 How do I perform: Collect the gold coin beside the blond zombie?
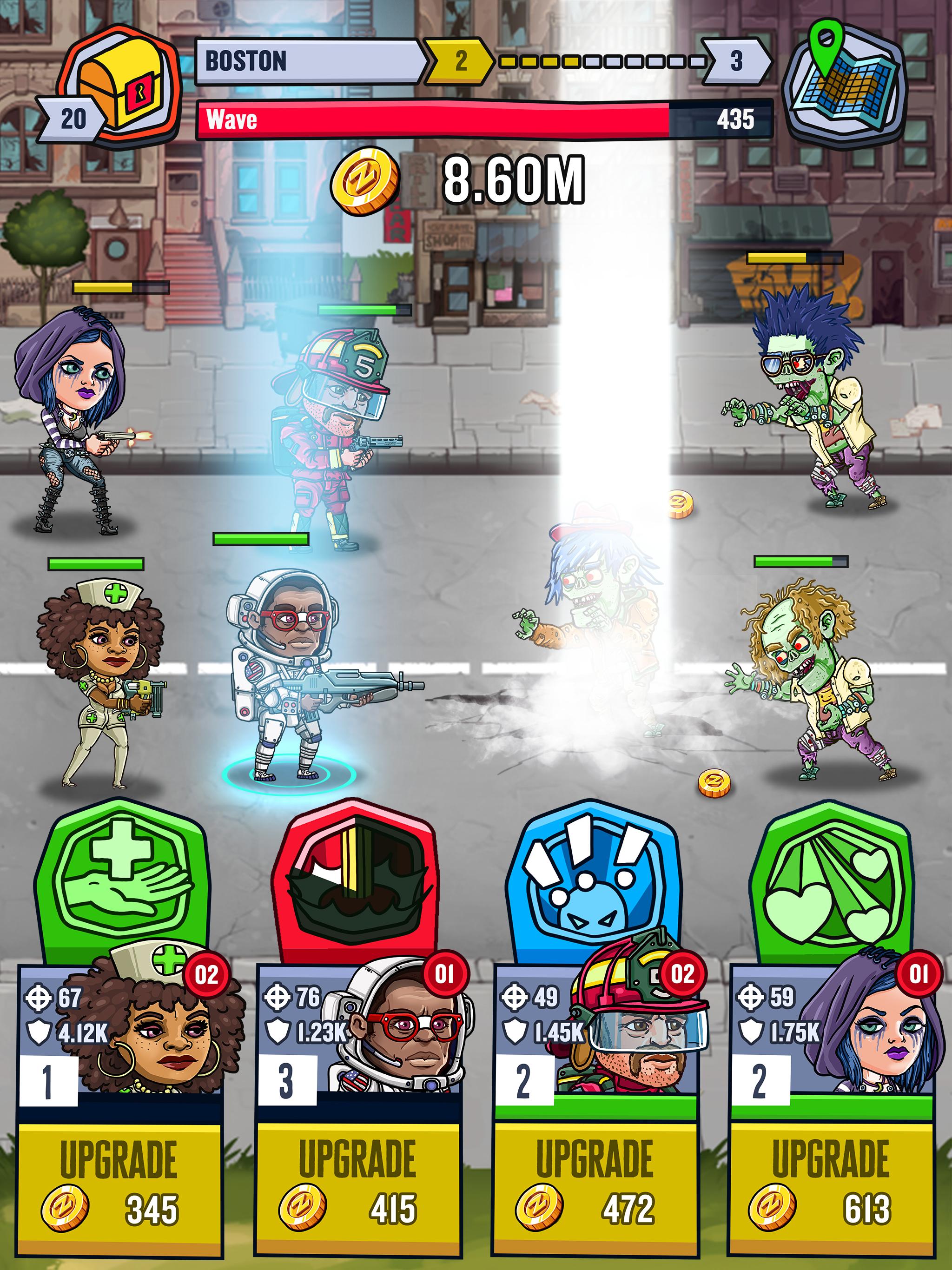coord(714,782)
